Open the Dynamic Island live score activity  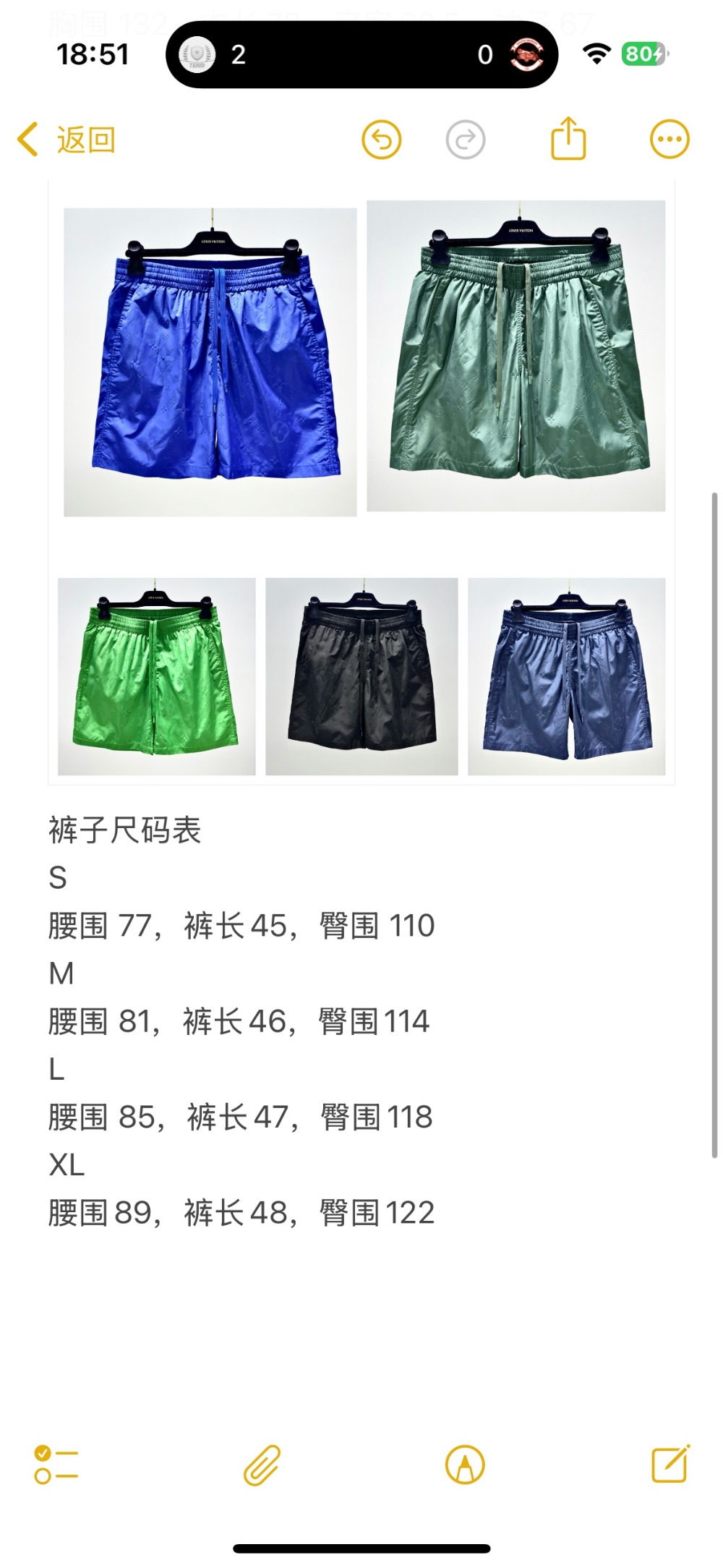361,54
